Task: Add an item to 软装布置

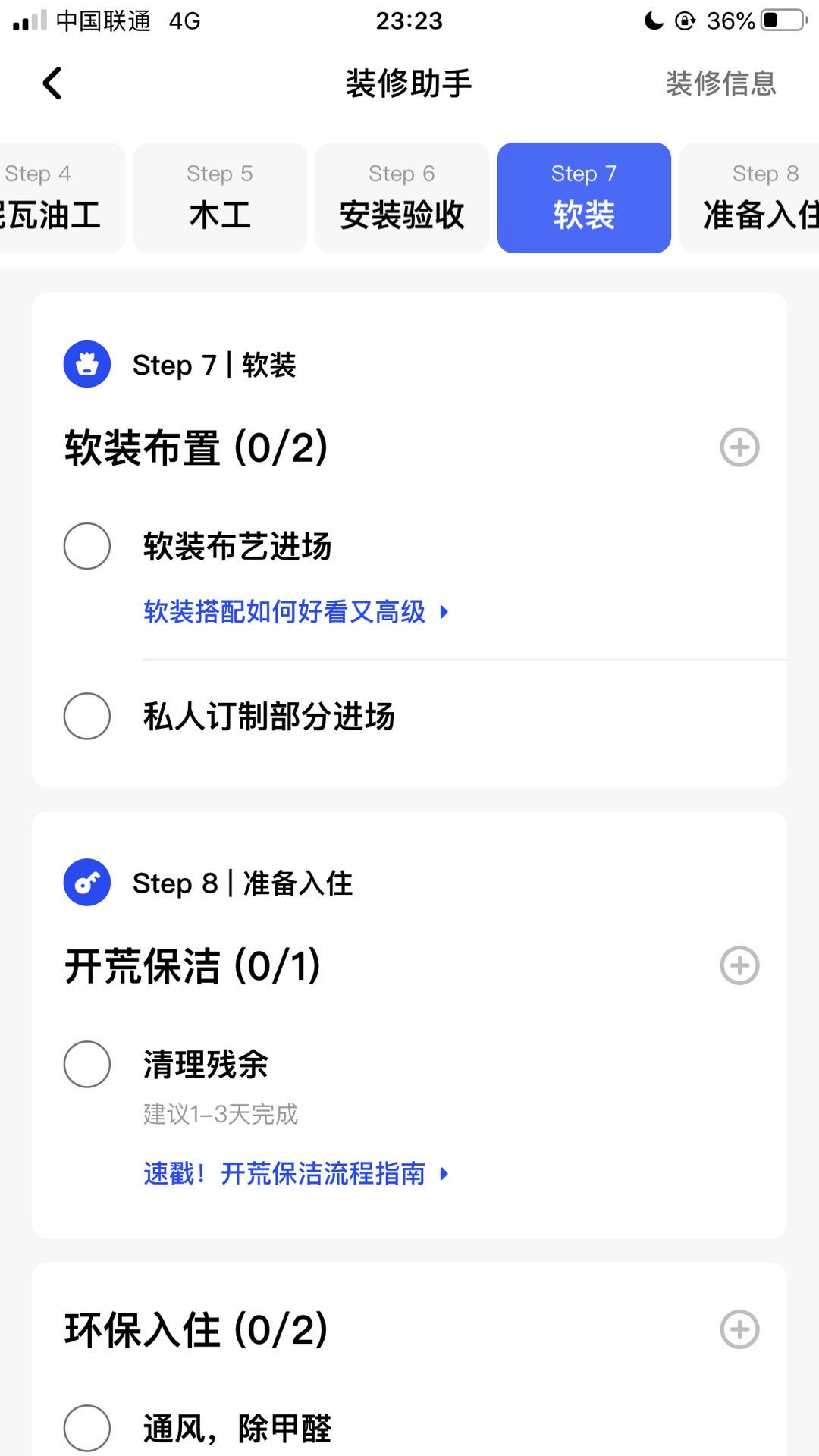Action: tap(739, 447)
